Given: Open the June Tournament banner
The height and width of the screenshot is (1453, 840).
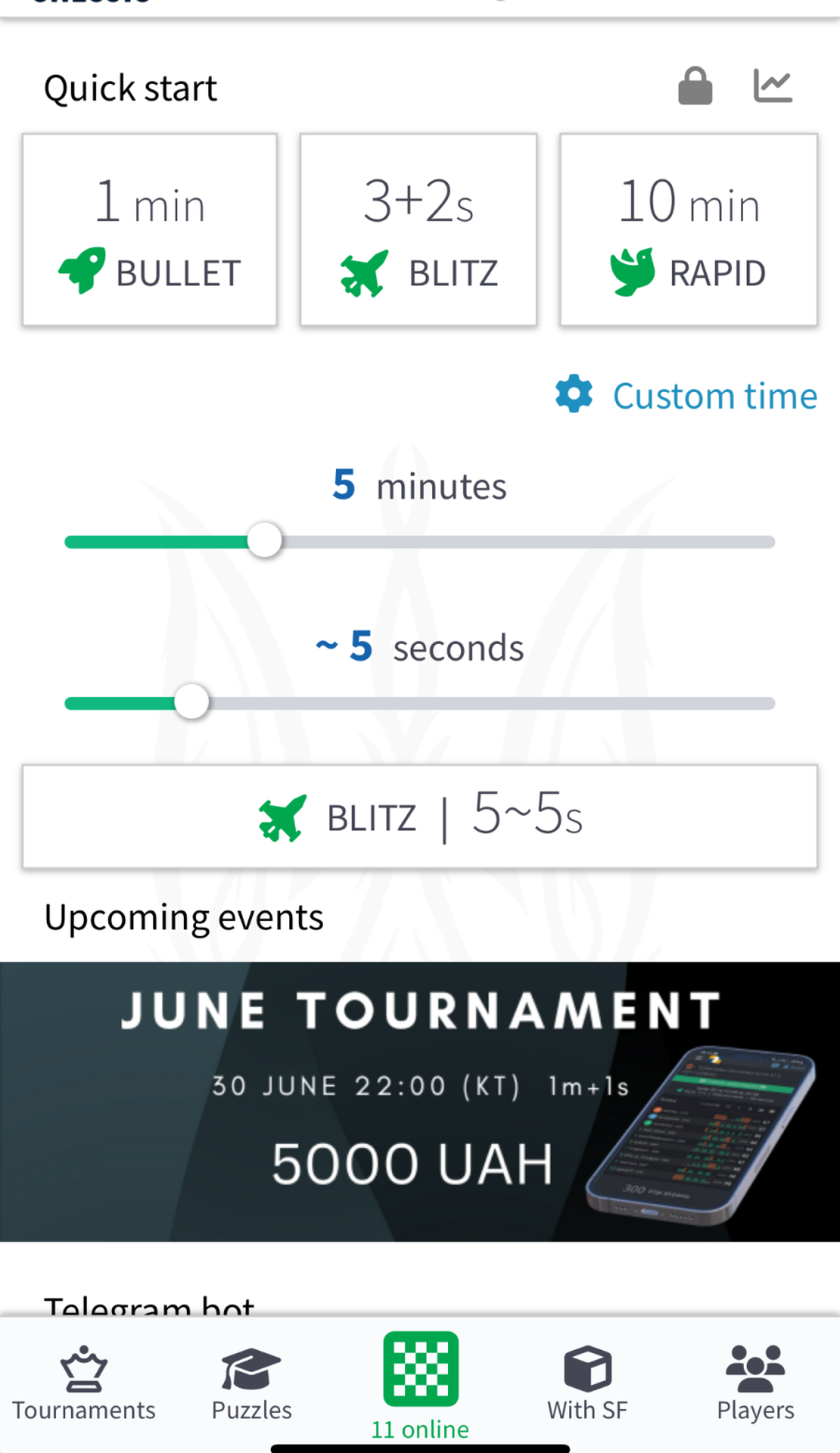Looking at the screenshot, I should tap(420, 1101).
